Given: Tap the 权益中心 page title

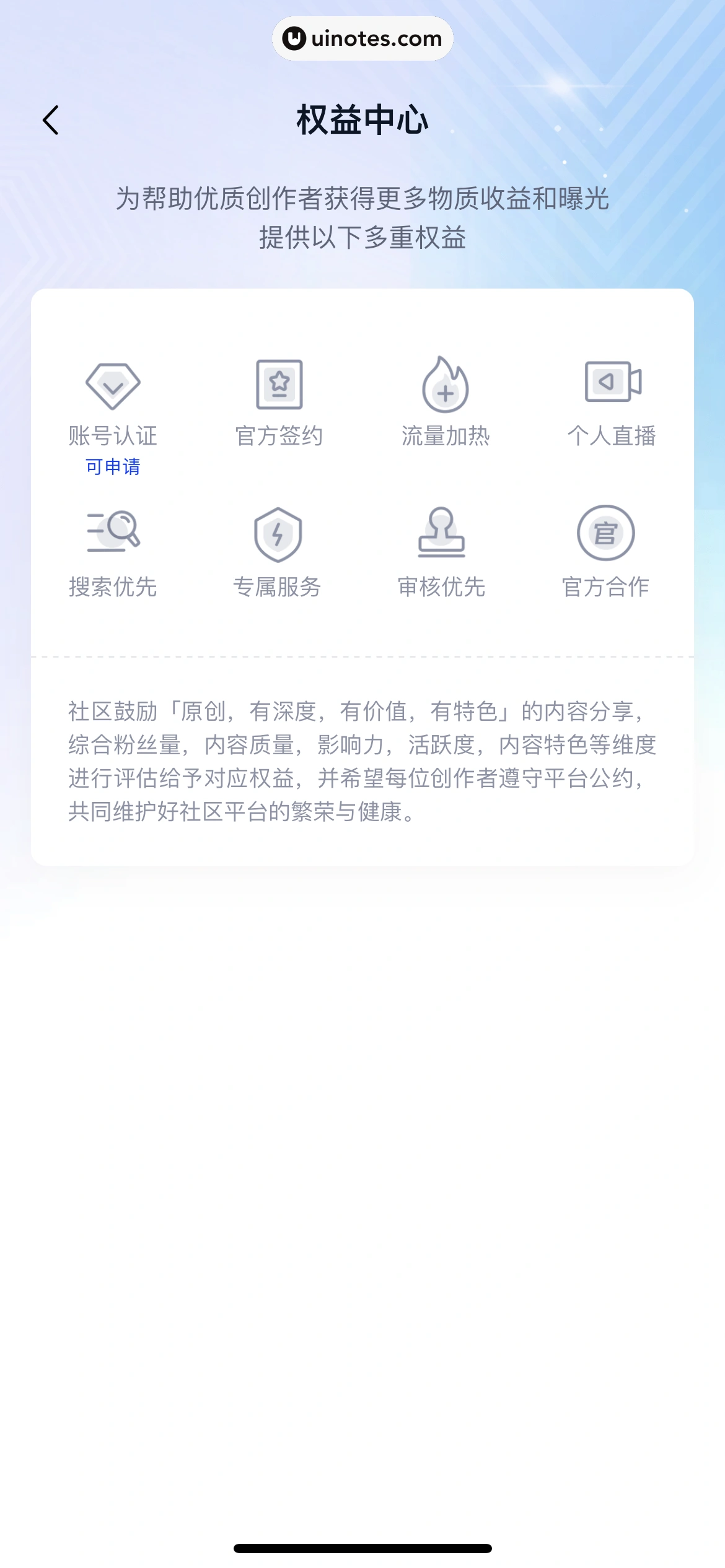Looking at the screenshot, I should [362, 121].
